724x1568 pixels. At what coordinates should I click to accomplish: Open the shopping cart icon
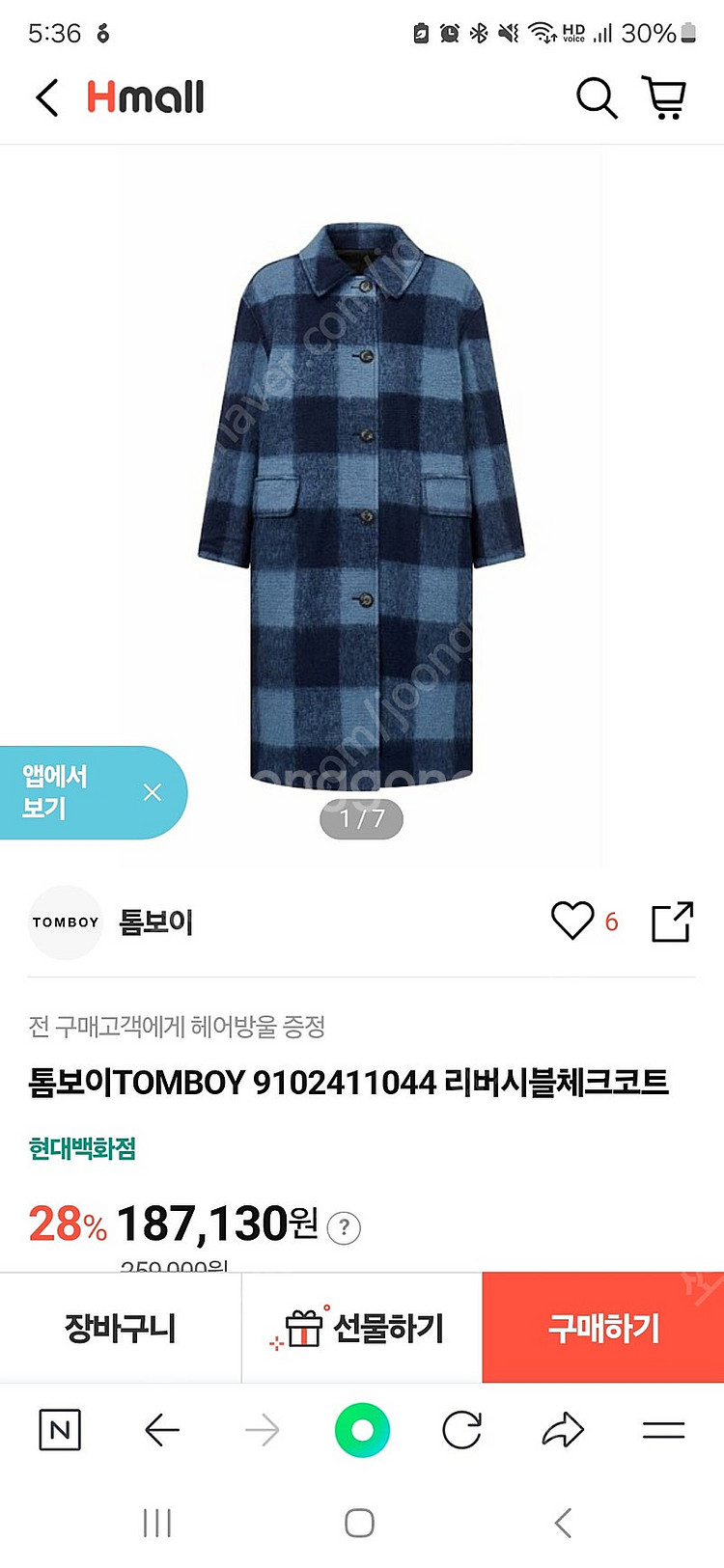[x=664, y=97]
